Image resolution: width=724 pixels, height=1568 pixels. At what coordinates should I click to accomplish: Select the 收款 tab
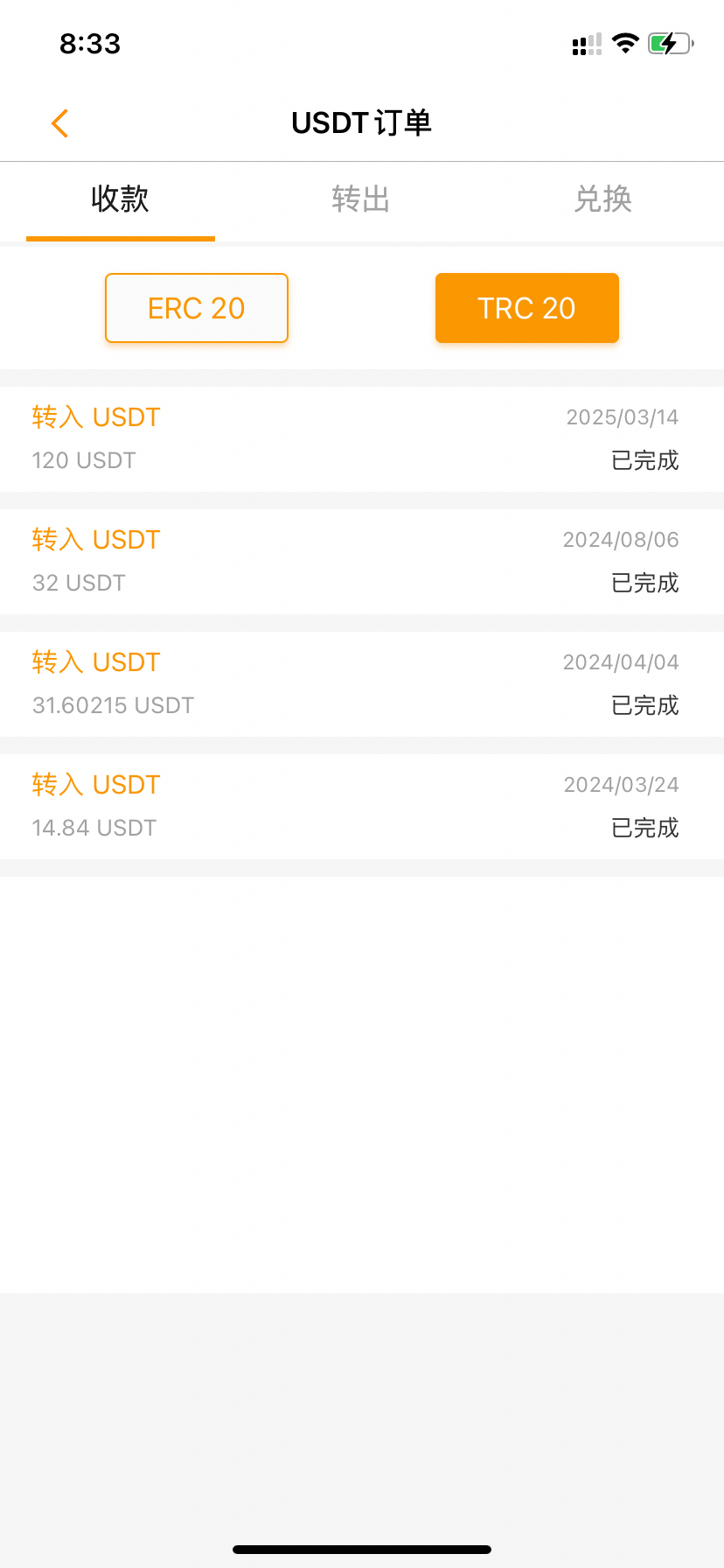tap(121, 199)
